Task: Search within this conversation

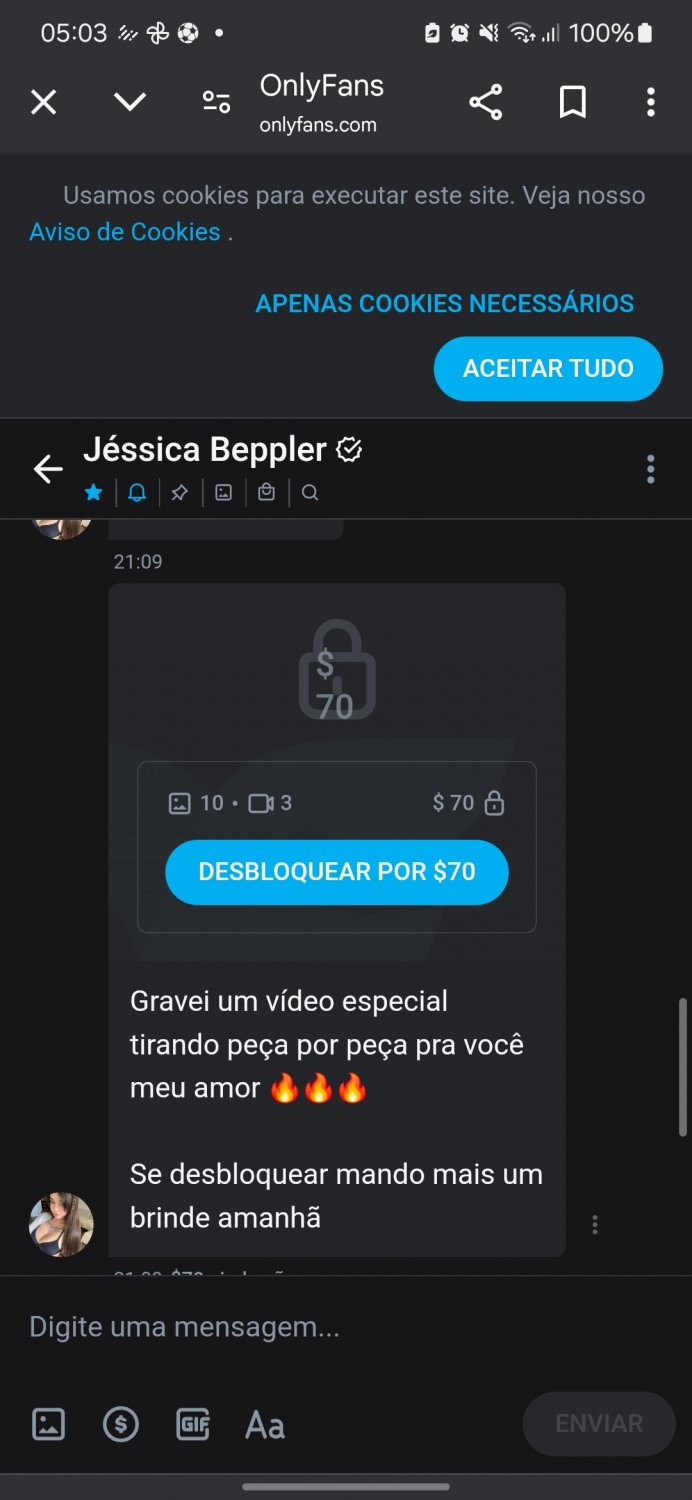Action: point(310,492)
